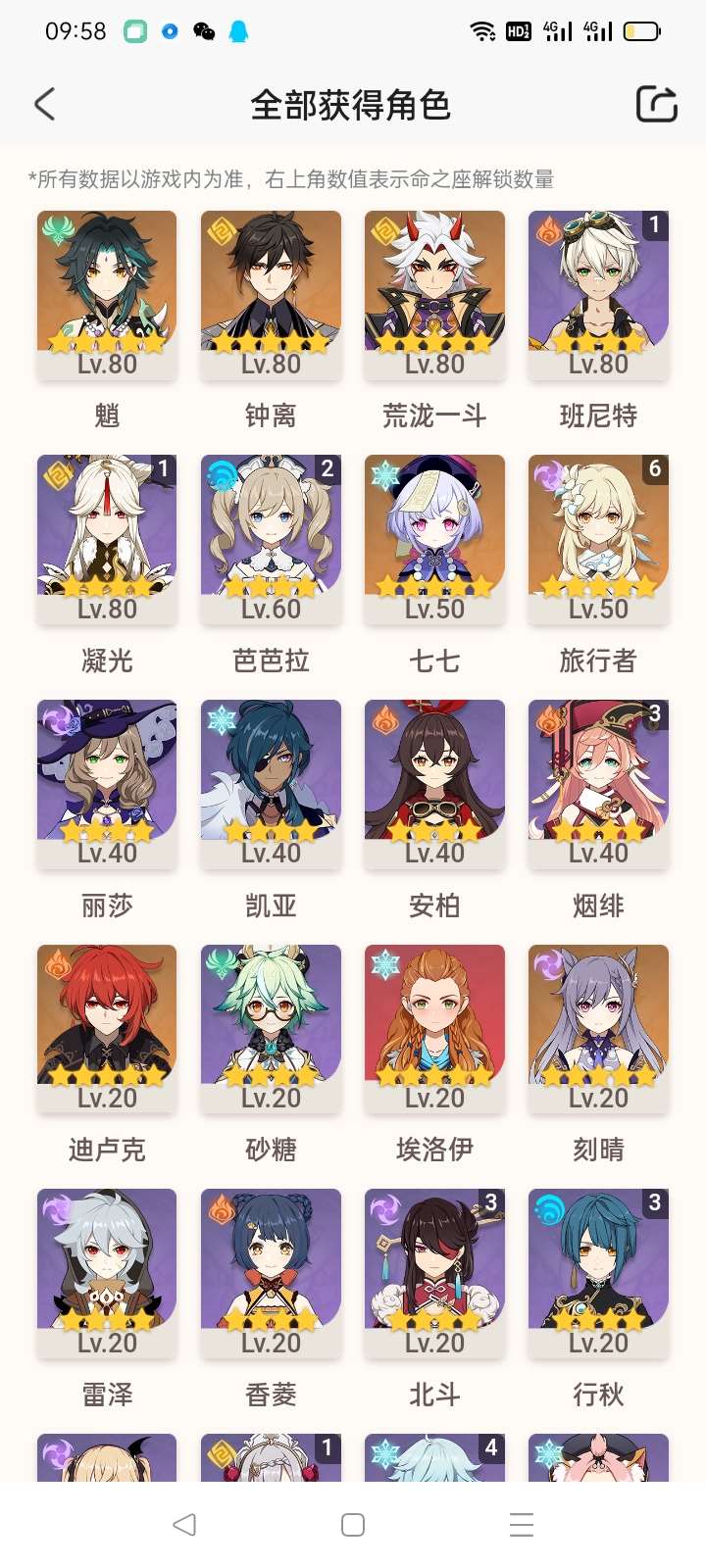Tap the share icon in the header
This screenshot has width=706, height=1568.
point(656,104)
